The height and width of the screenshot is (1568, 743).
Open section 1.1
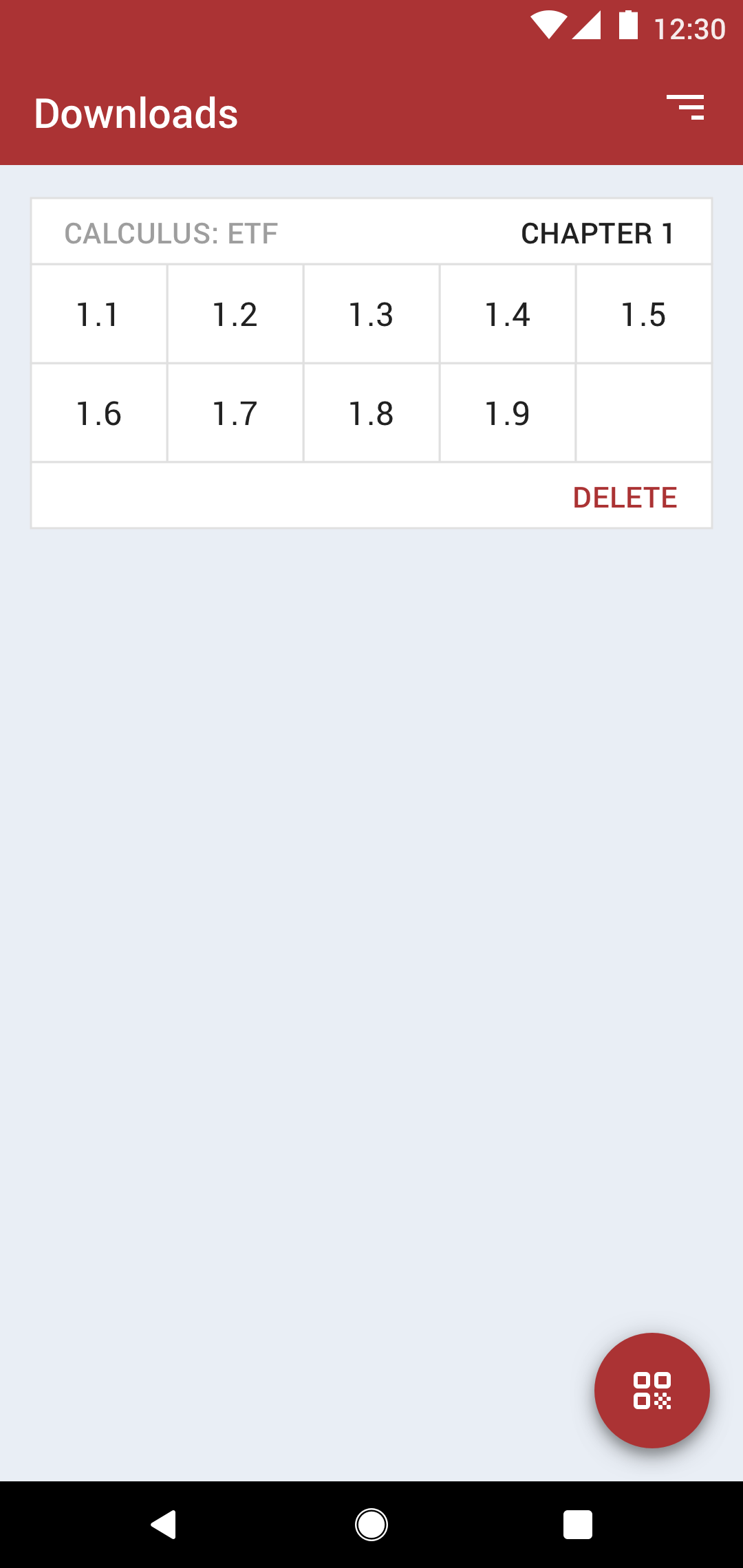click(x=99, y=314)
